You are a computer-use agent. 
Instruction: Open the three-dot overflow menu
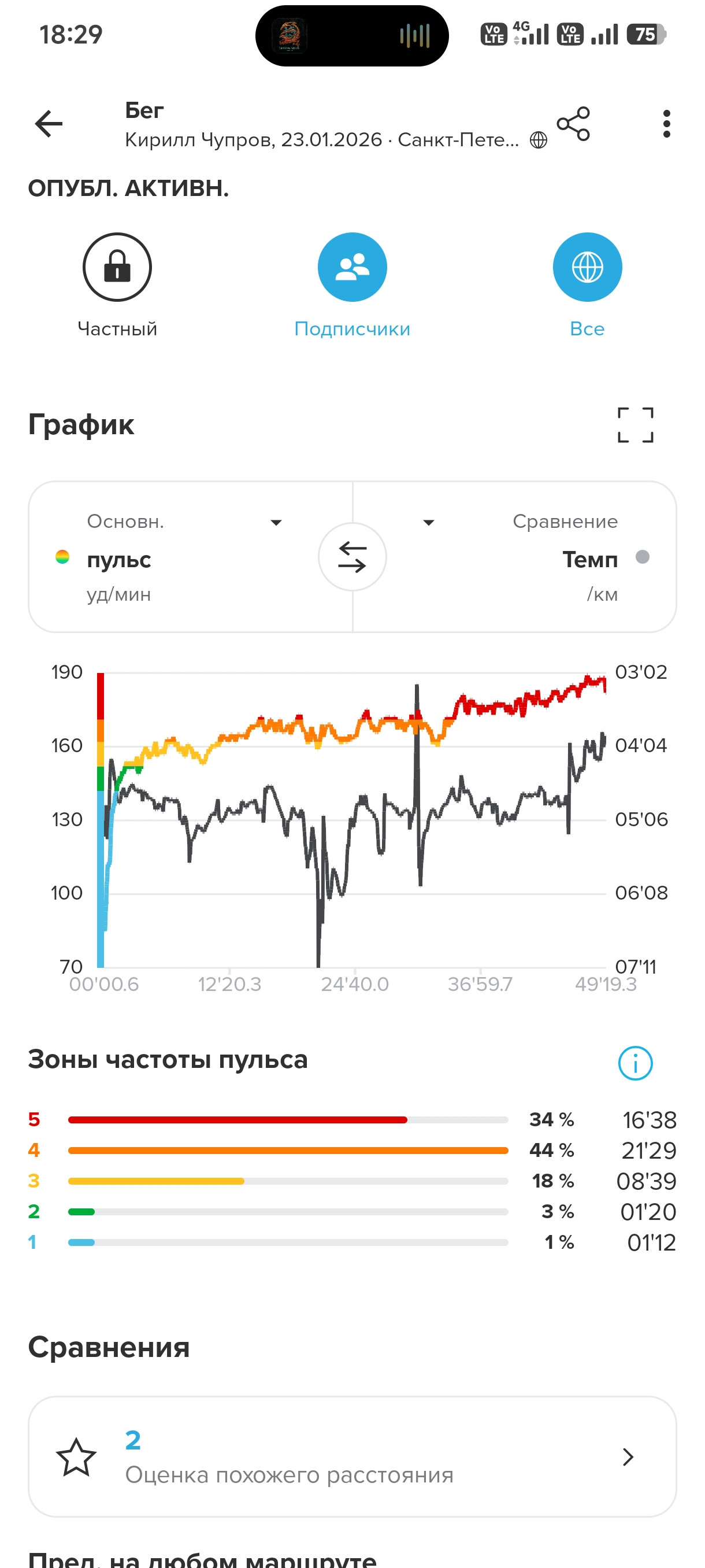click(x=667, y=124)
